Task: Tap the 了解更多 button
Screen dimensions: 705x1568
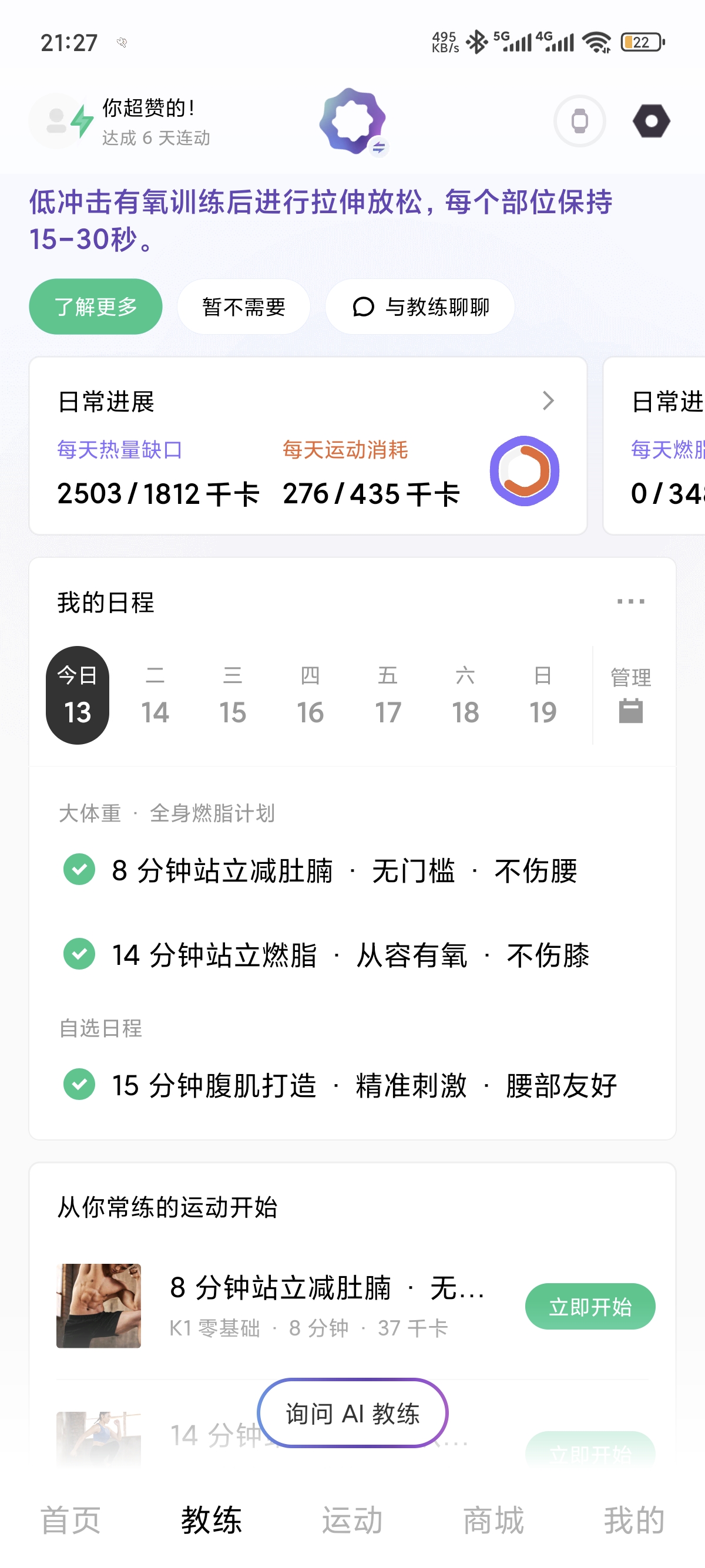Action: pos(96,307)
